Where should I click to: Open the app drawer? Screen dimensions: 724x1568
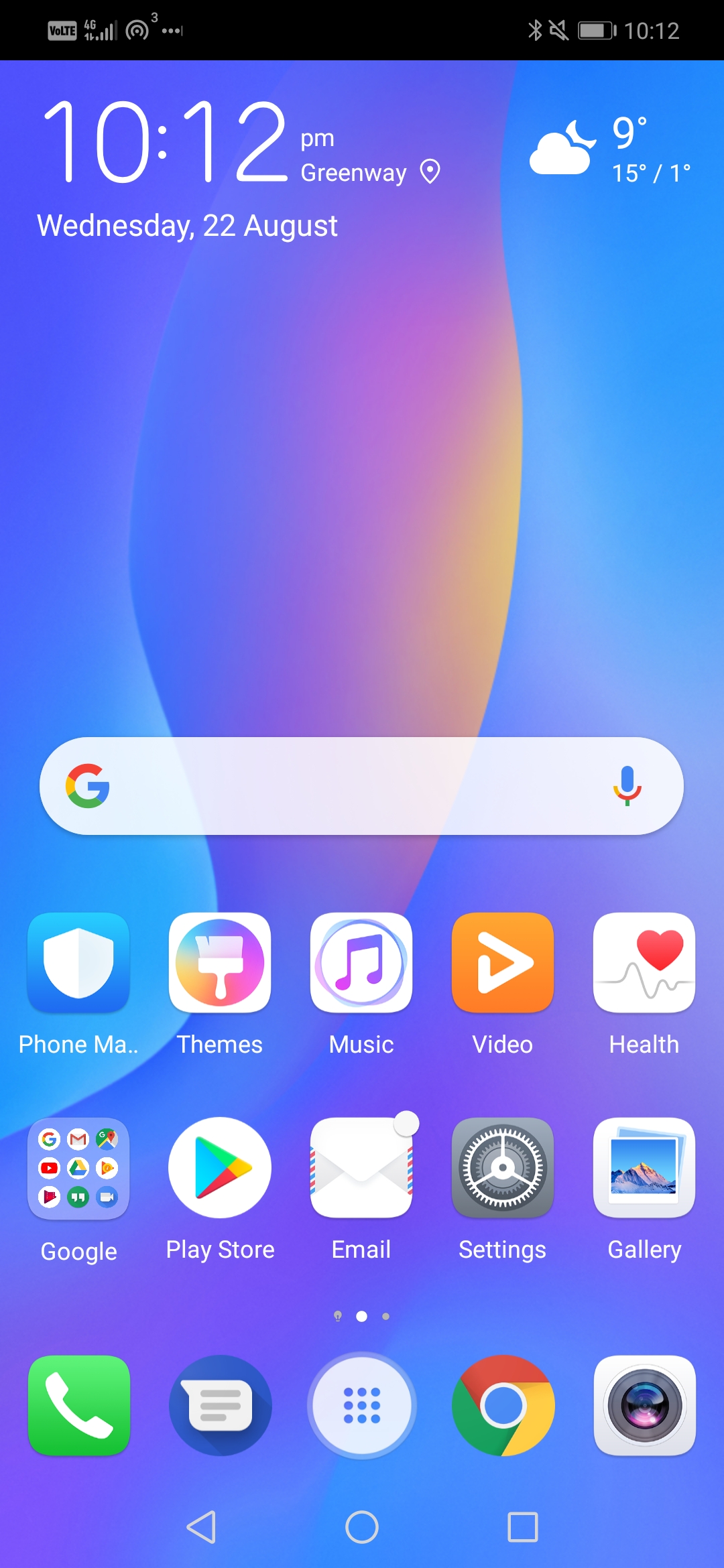tap(361, 1406)
